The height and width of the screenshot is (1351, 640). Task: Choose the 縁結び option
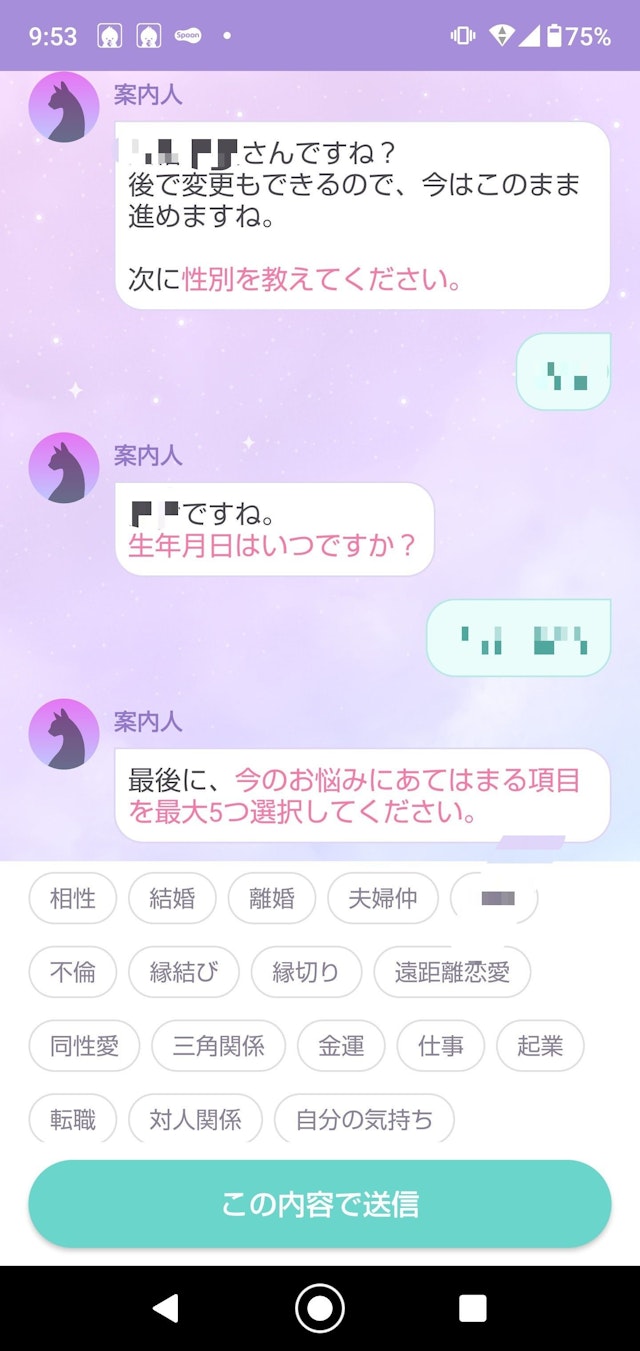[184, 972]
